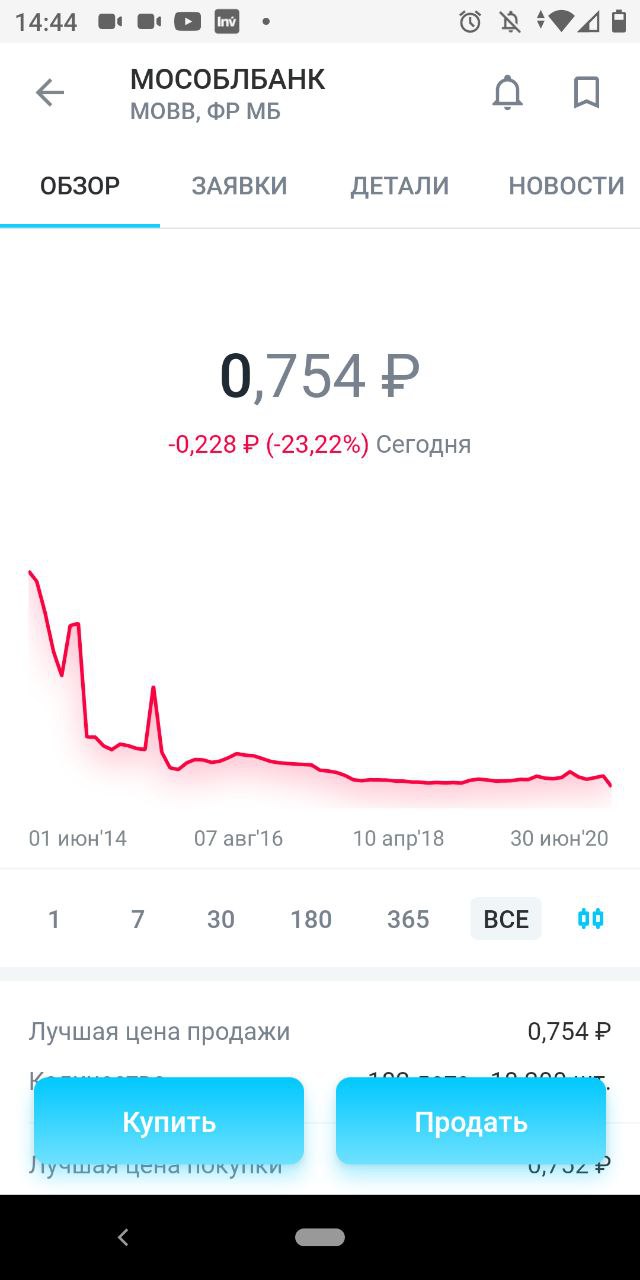Image resolution: width=640 pixels, height=1280 pixels.
Task: Switch to the ДЕТАЛИ tab
Action: point(399,186)
